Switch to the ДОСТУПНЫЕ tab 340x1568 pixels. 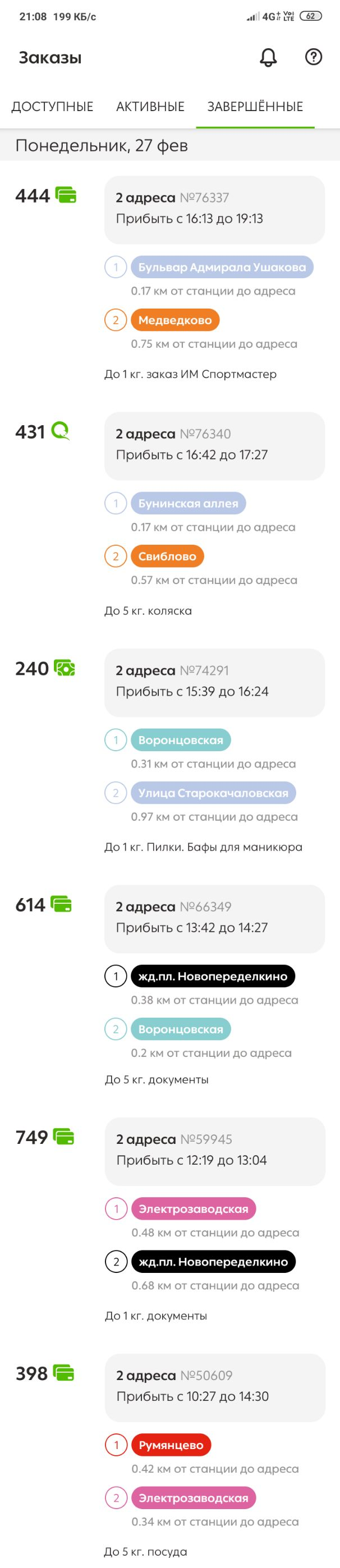point(52,107)
